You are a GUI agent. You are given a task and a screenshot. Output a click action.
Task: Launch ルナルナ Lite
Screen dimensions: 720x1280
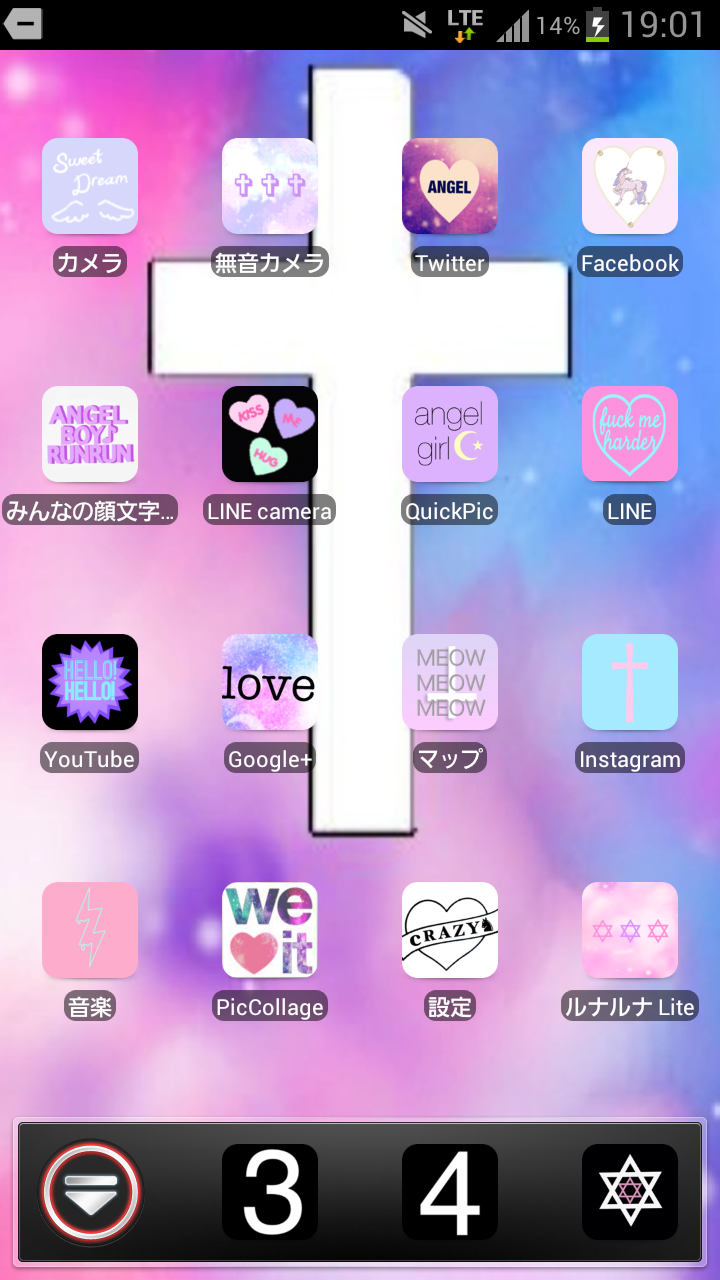[x=629, y=930]
